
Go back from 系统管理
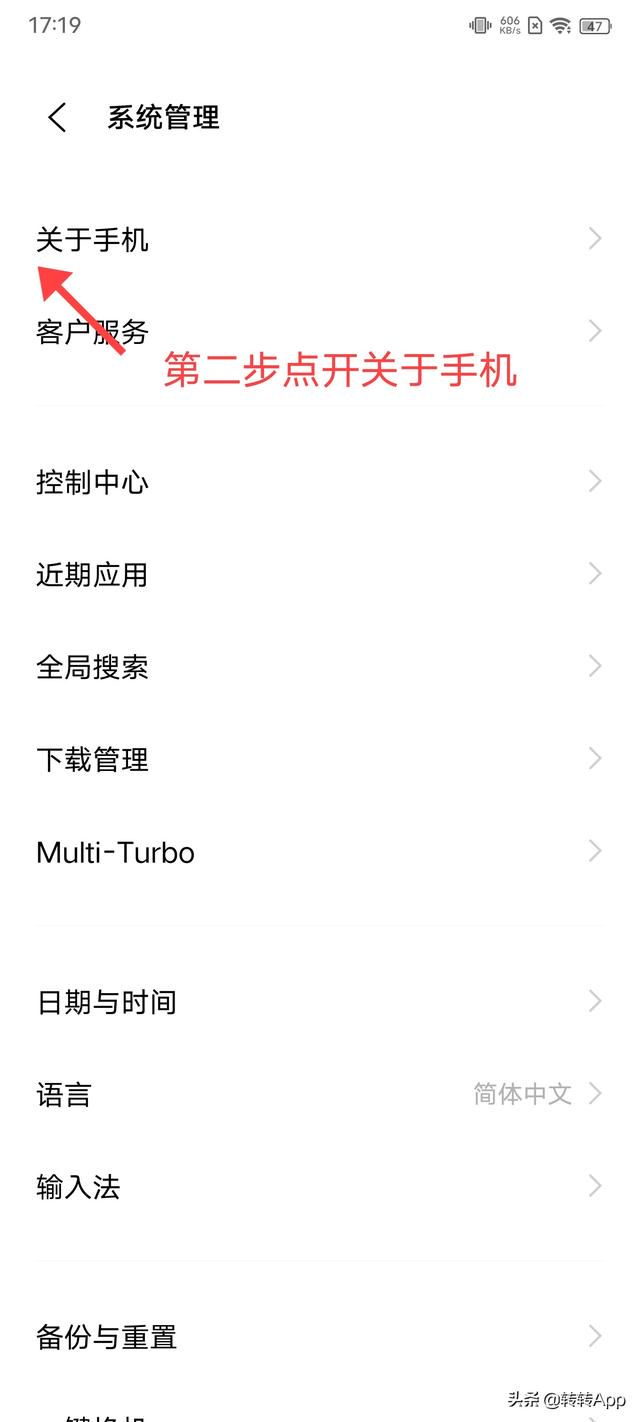57,118
